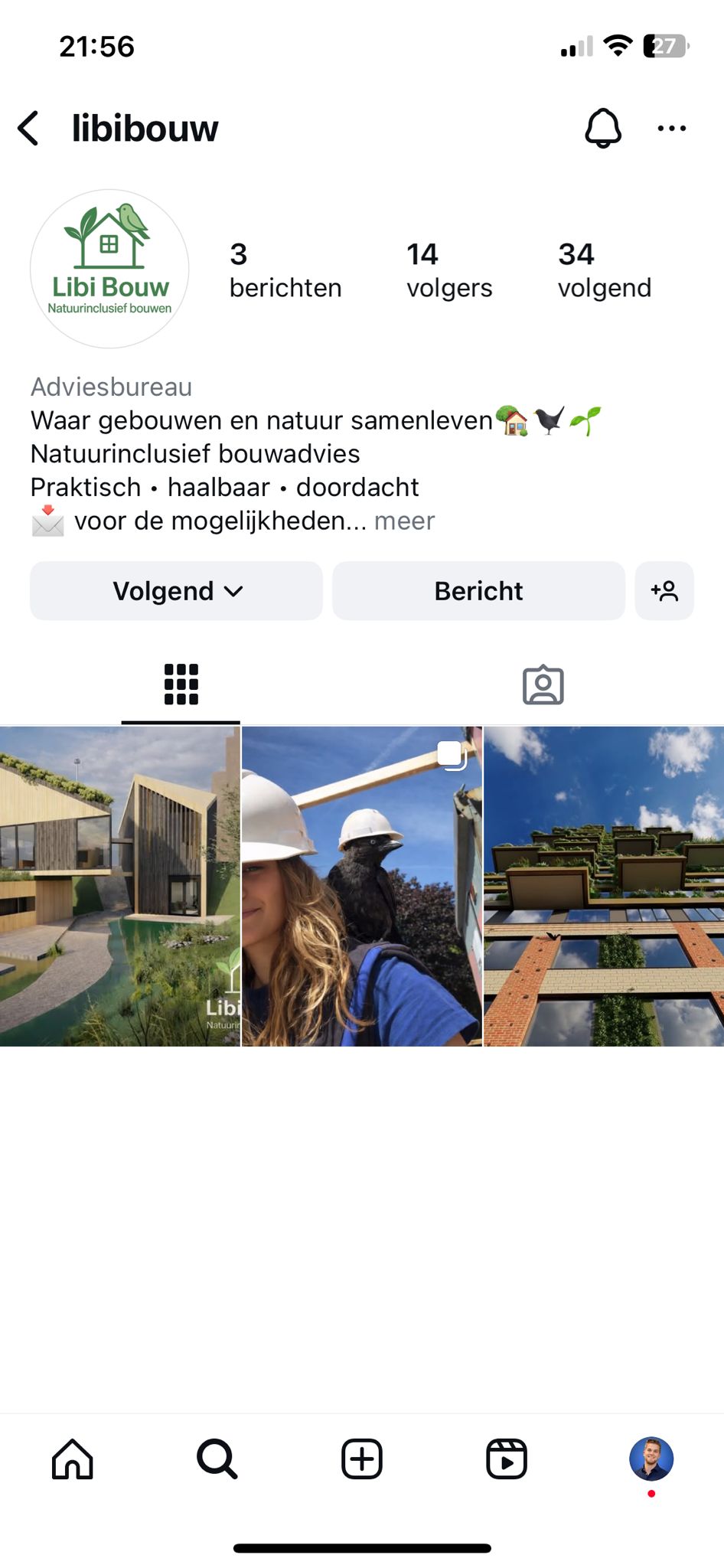Send a message with the Bericht button

[478, 590]
